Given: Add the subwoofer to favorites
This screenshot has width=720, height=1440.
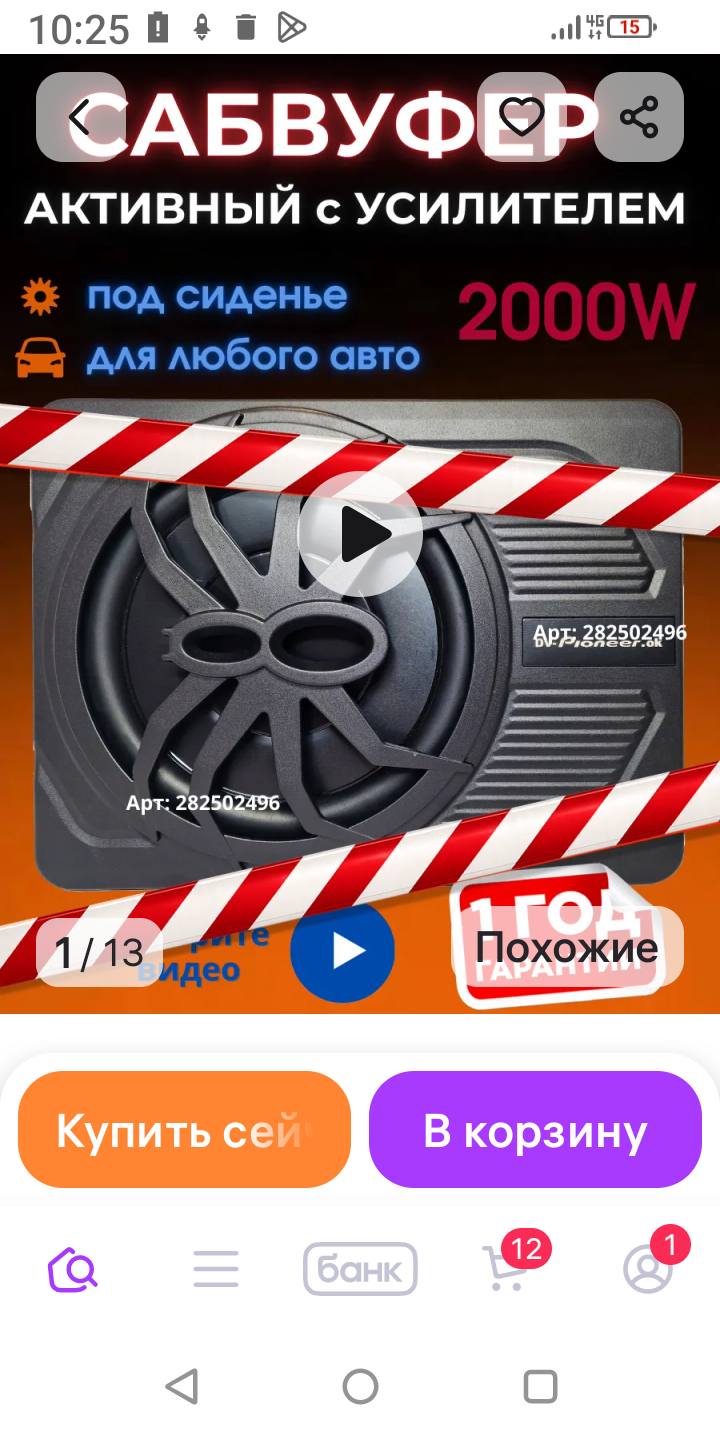Looking at the screenshot, I should pyautogui.click(x=521, y=118).
